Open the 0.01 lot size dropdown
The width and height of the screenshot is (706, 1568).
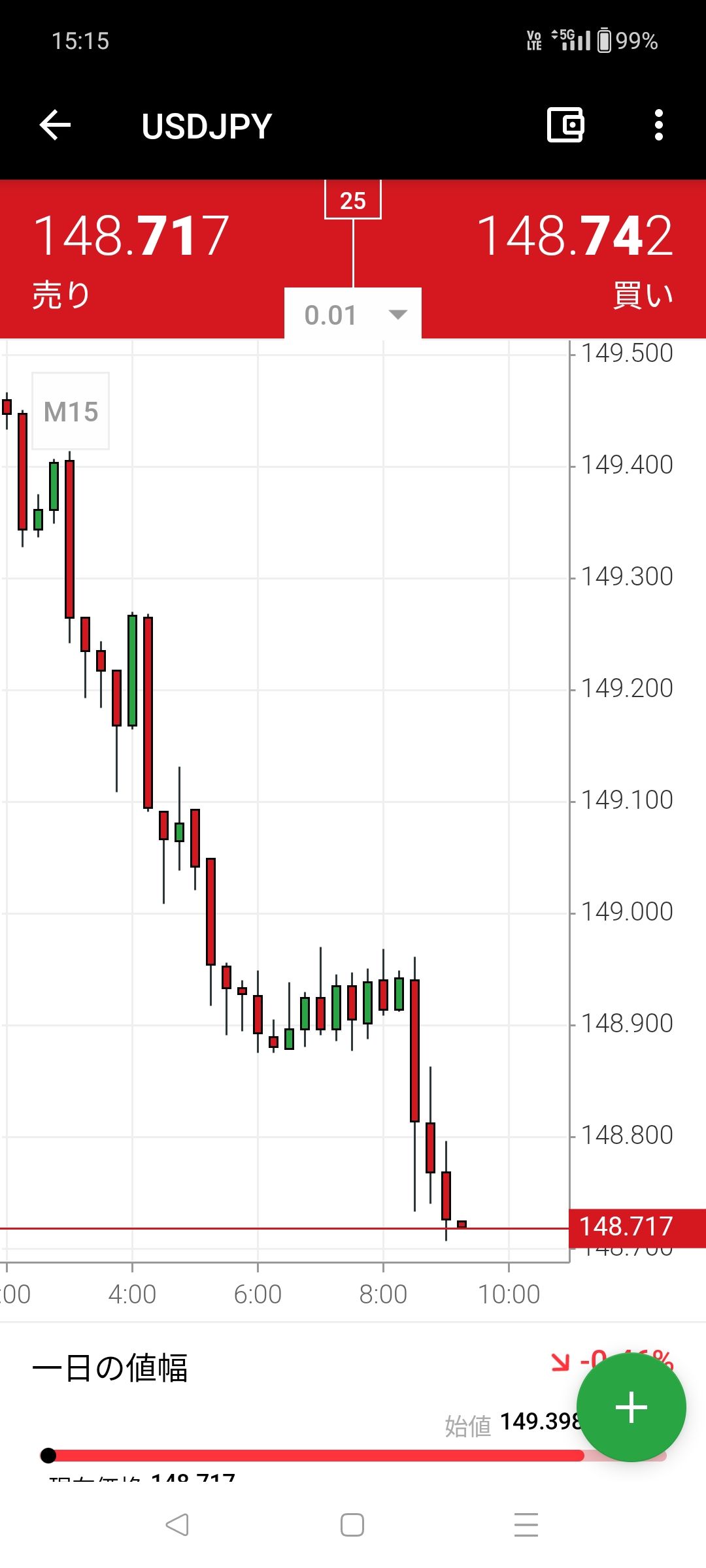353,314
